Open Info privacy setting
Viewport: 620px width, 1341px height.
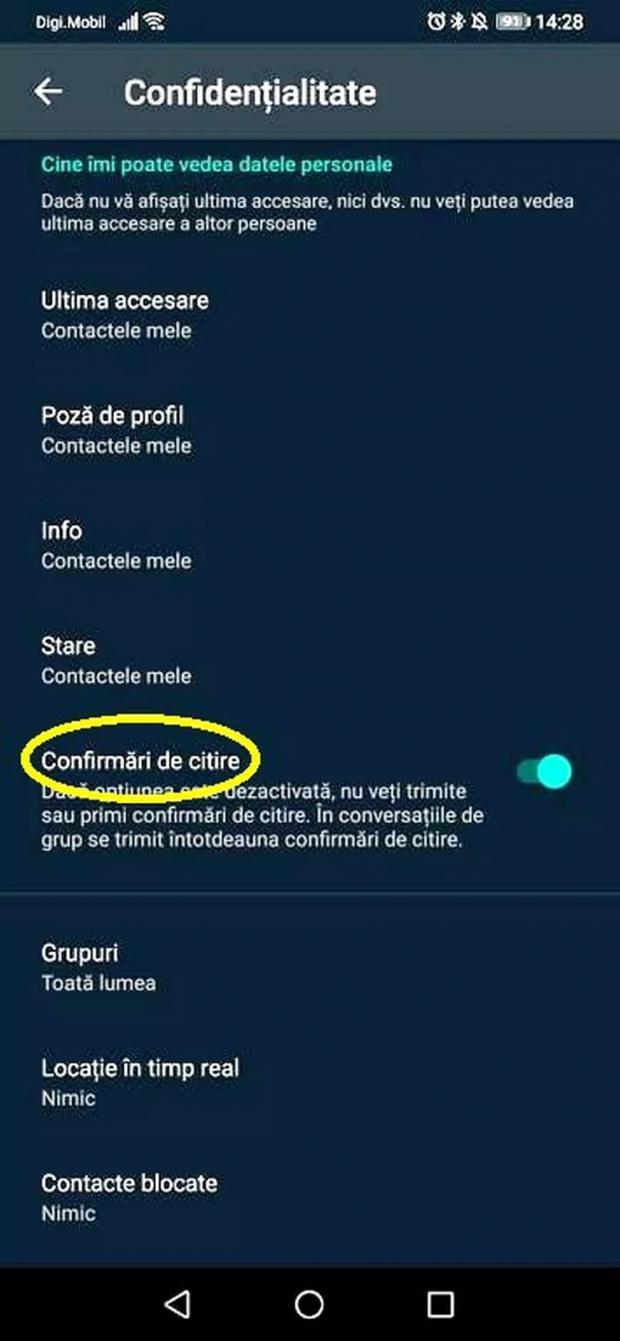point(116,544)
